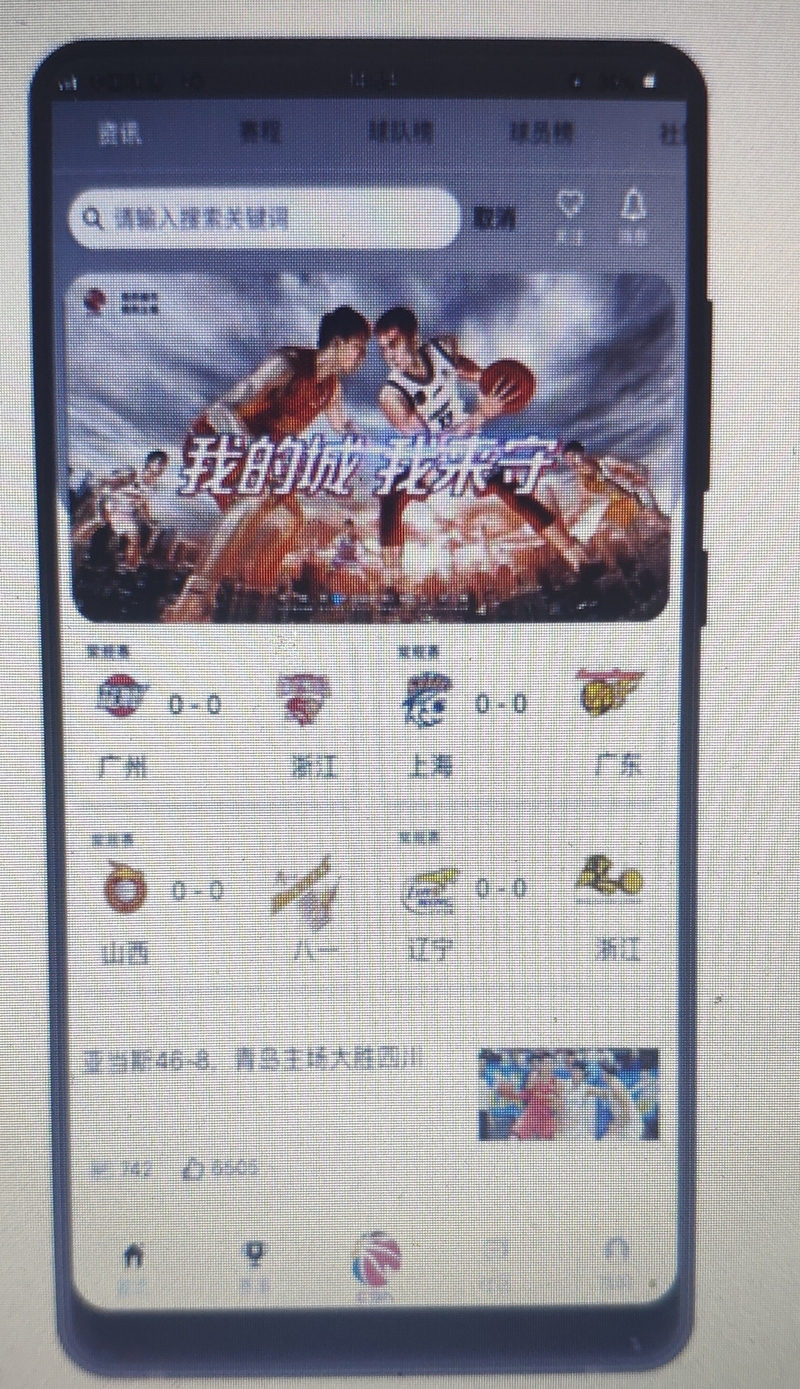Open the heart favorites icon
The height and width of the screenshot is (1389, 800).
coord(570,217)
